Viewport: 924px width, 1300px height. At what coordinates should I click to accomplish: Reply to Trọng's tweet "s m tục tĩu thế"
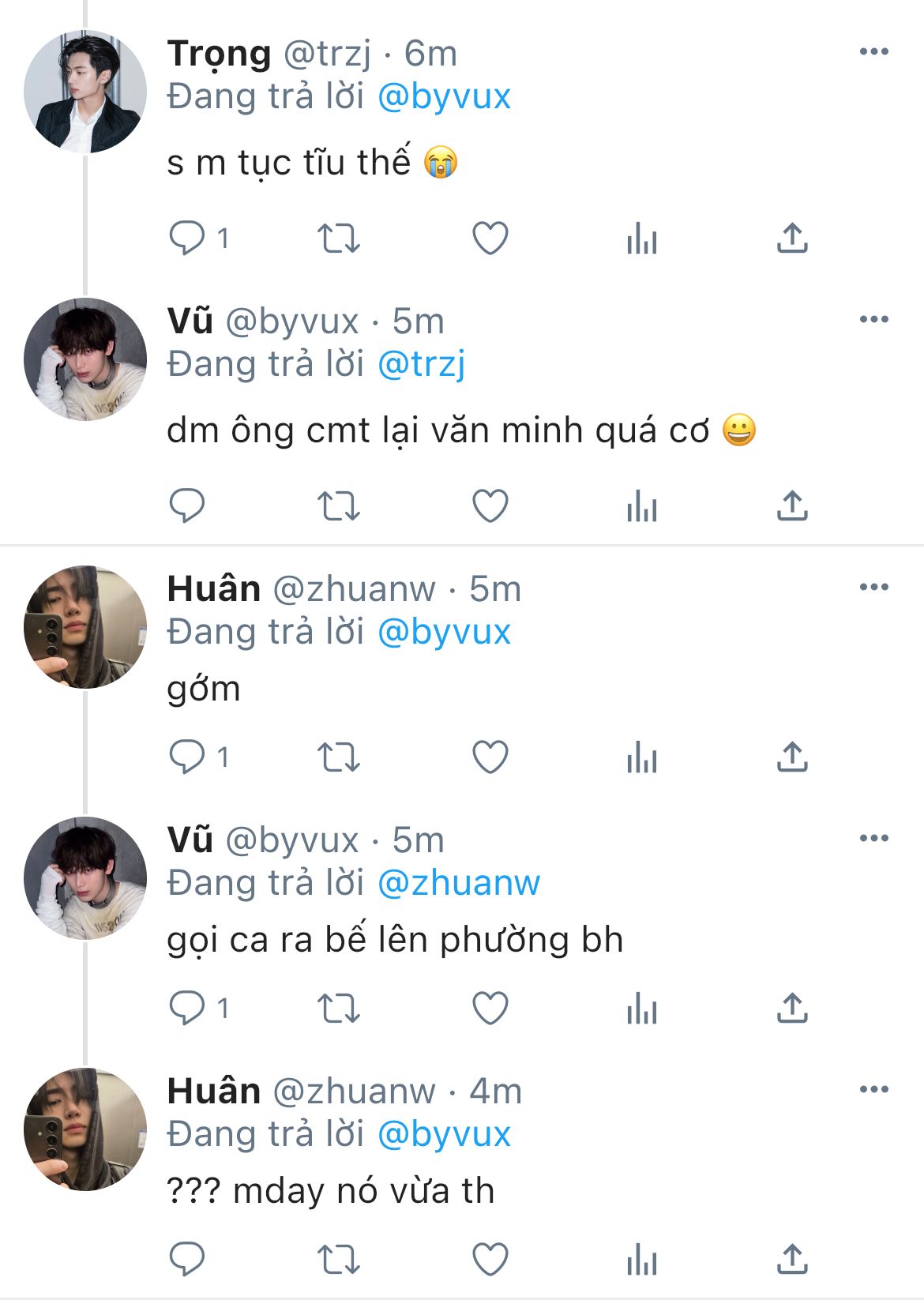[187, 238]
